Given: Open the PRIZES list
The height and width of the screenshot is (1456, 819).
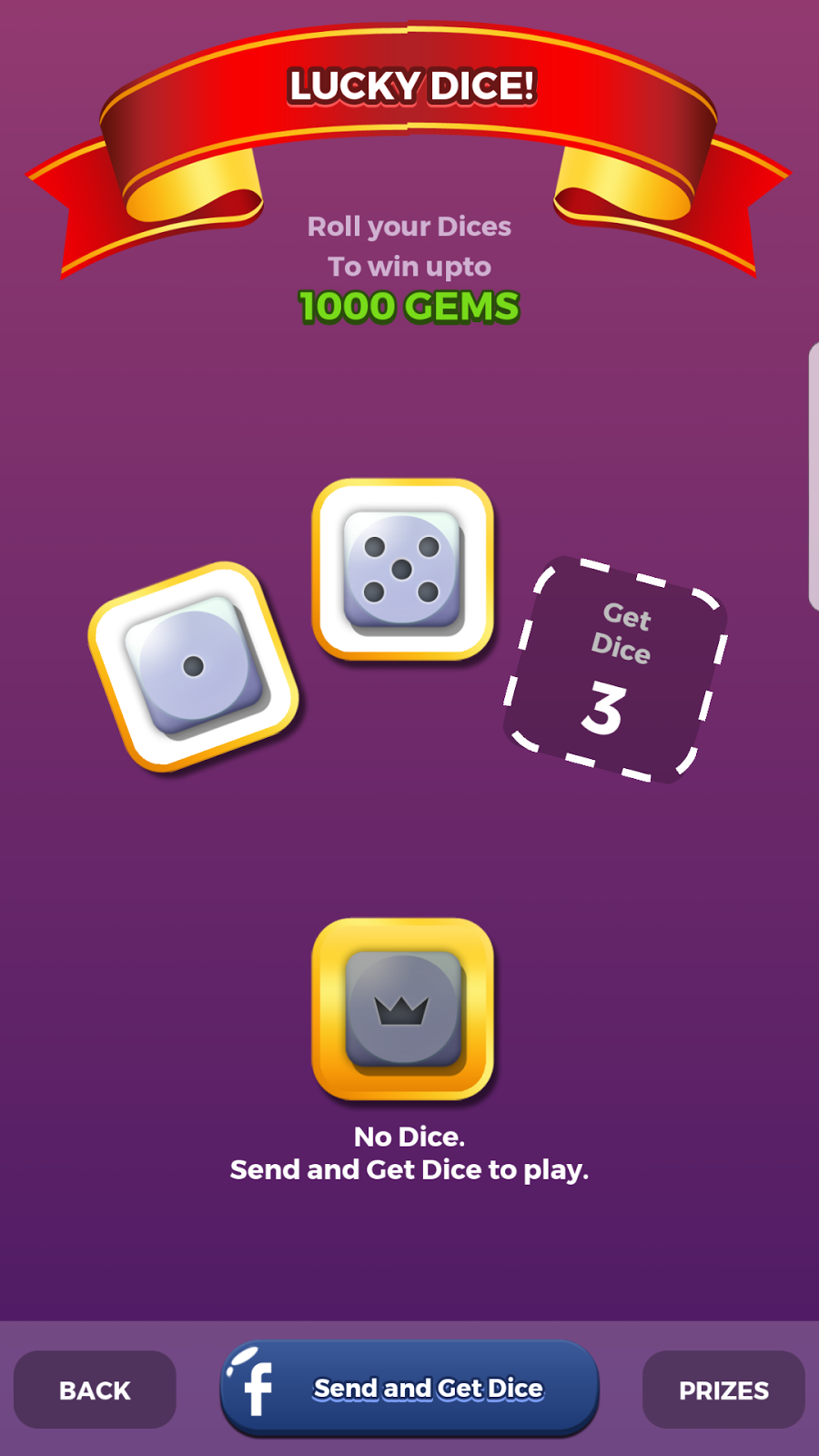Looking at the screenshot, I should click(x=723, y=1390).
